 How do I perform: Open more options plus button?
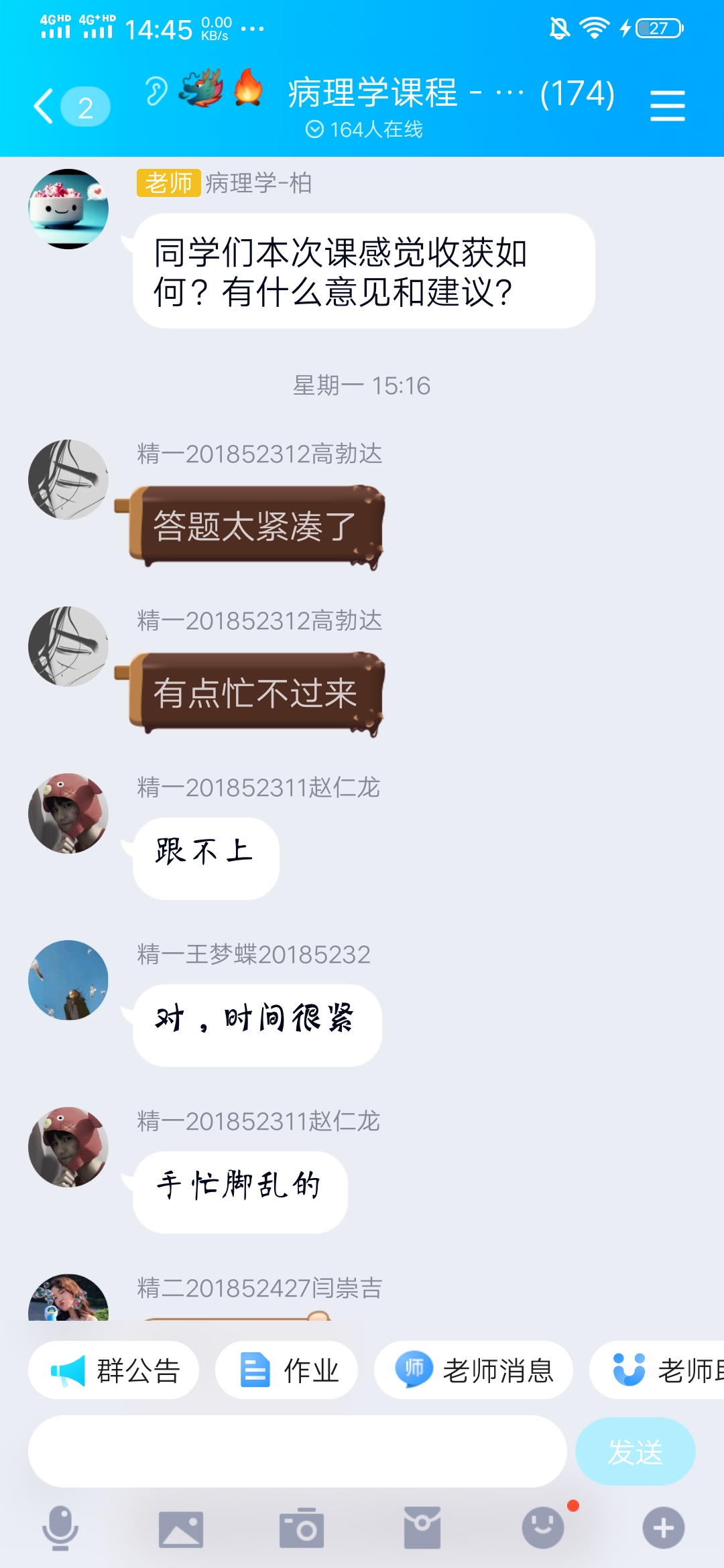[x=664, y=1528]
